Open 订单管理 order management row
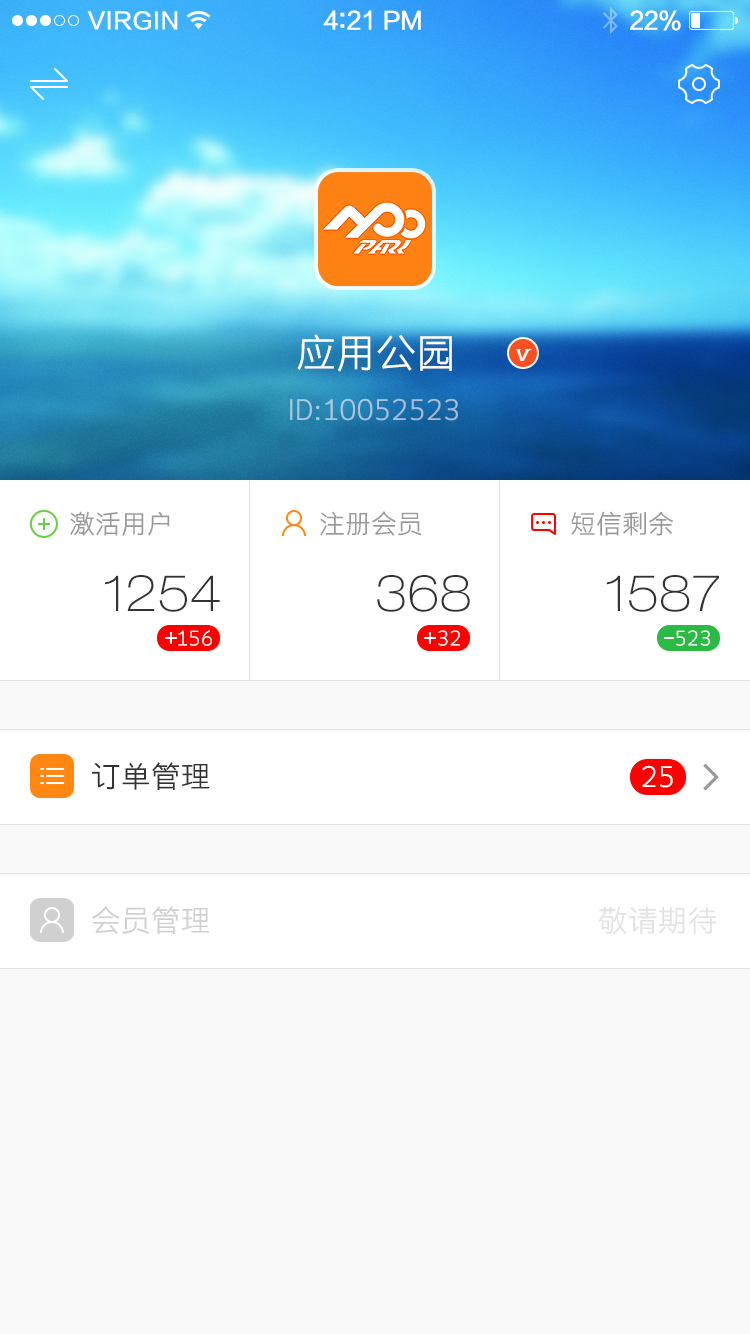 click(375, 777)
